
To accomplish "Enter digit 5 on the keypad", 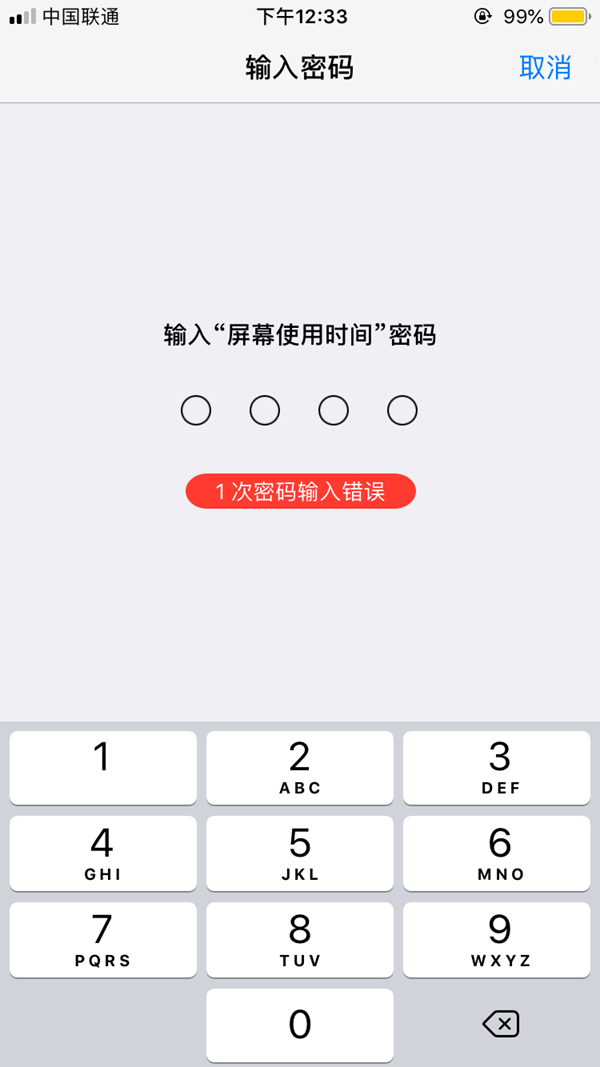I will pyautogui.click(x=300, y=853).
